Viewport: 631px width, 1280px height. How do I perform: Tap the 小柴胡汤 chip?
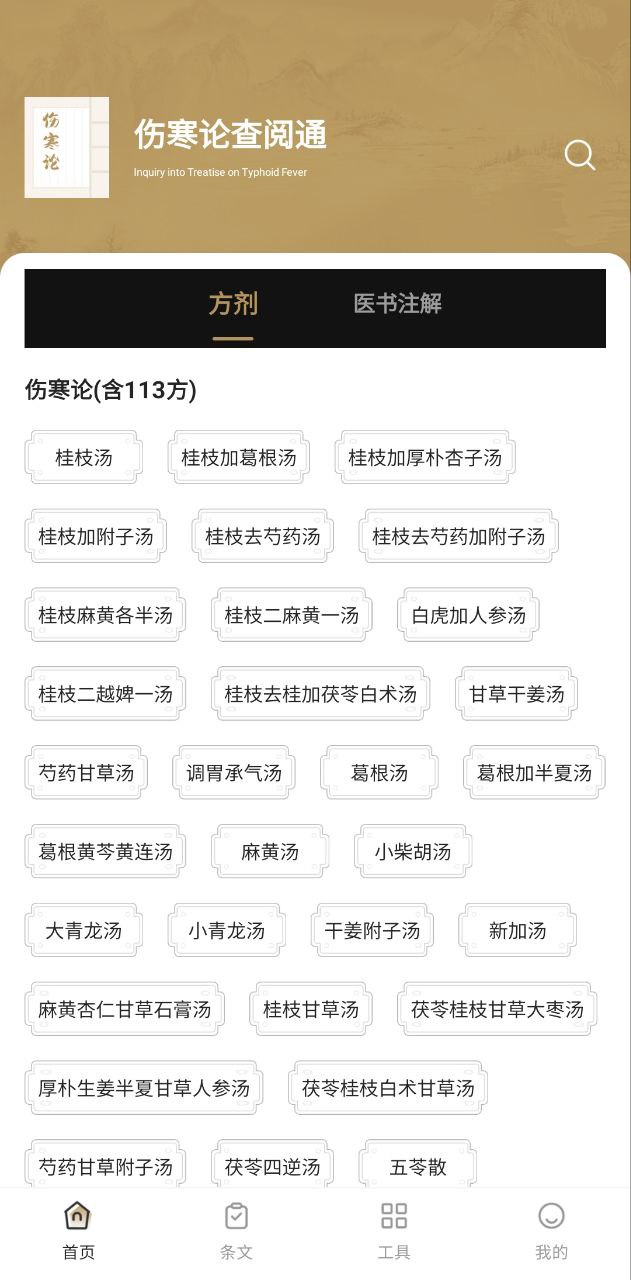413,852
